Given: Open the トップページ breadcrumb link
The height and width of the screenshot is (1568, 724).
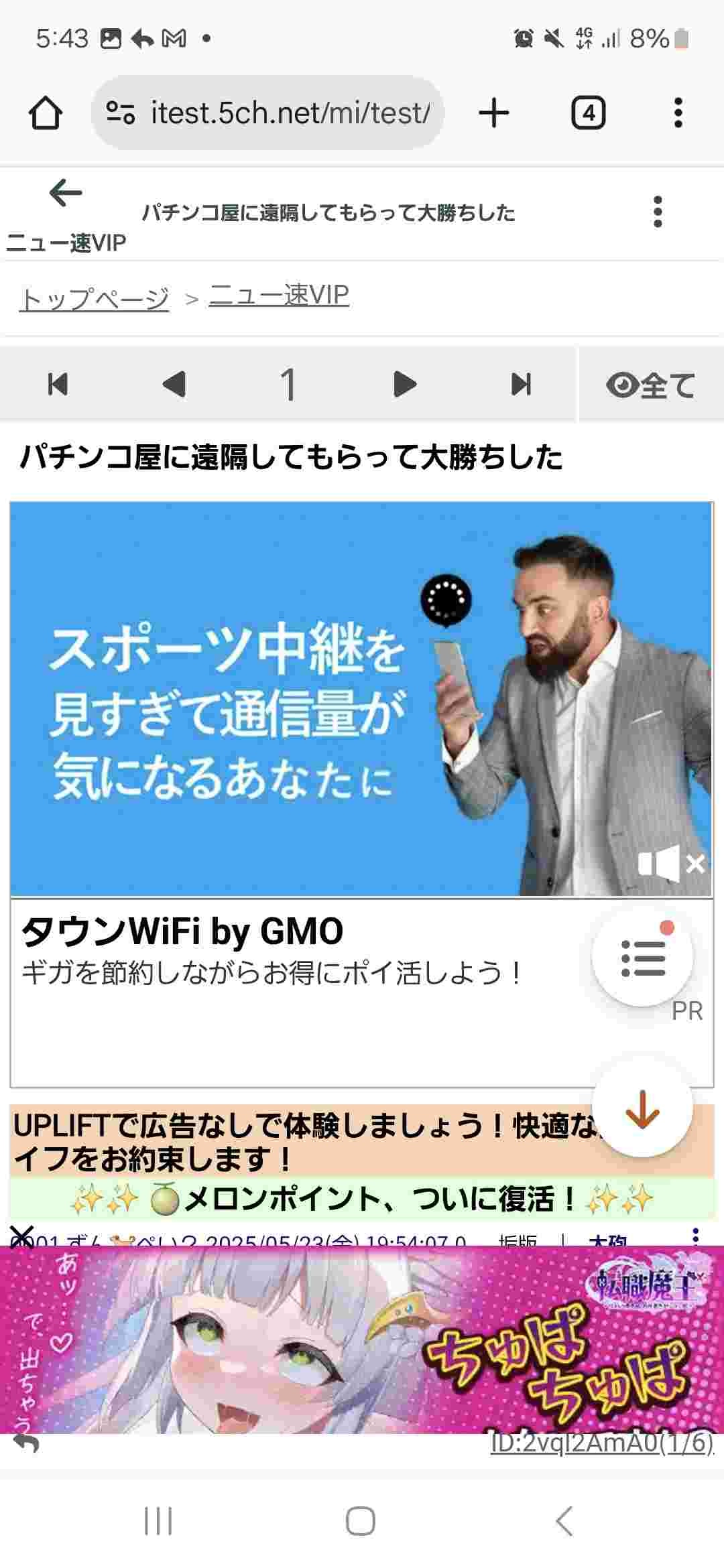Looking at the screenshot, I should coord(94,298).
